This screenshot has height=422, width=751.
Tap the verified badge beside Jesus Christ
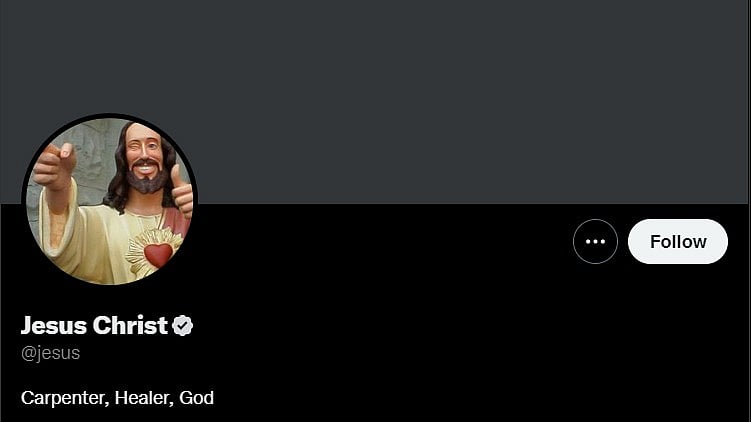click(x=183, y=325)
